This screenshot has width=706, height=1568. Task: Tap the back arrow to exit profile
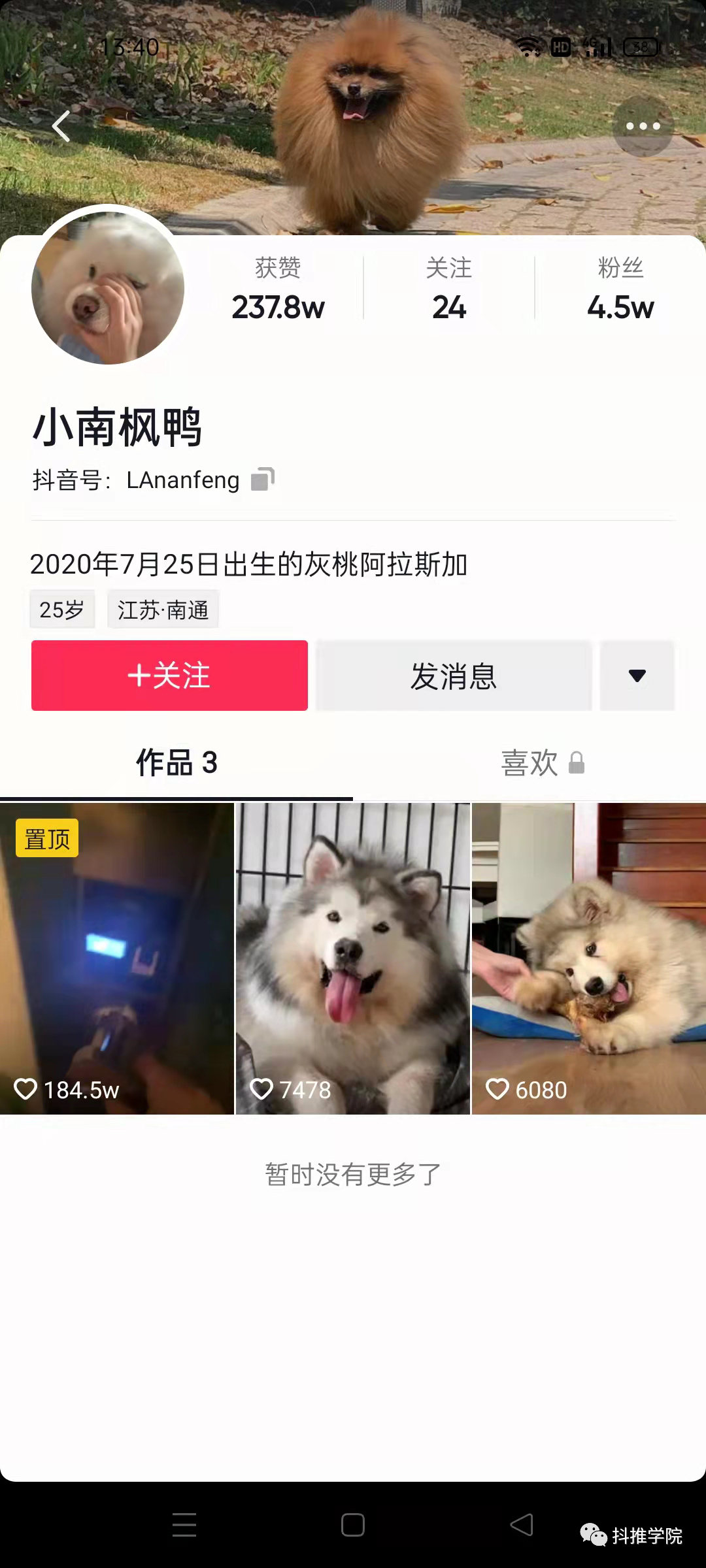61,126
